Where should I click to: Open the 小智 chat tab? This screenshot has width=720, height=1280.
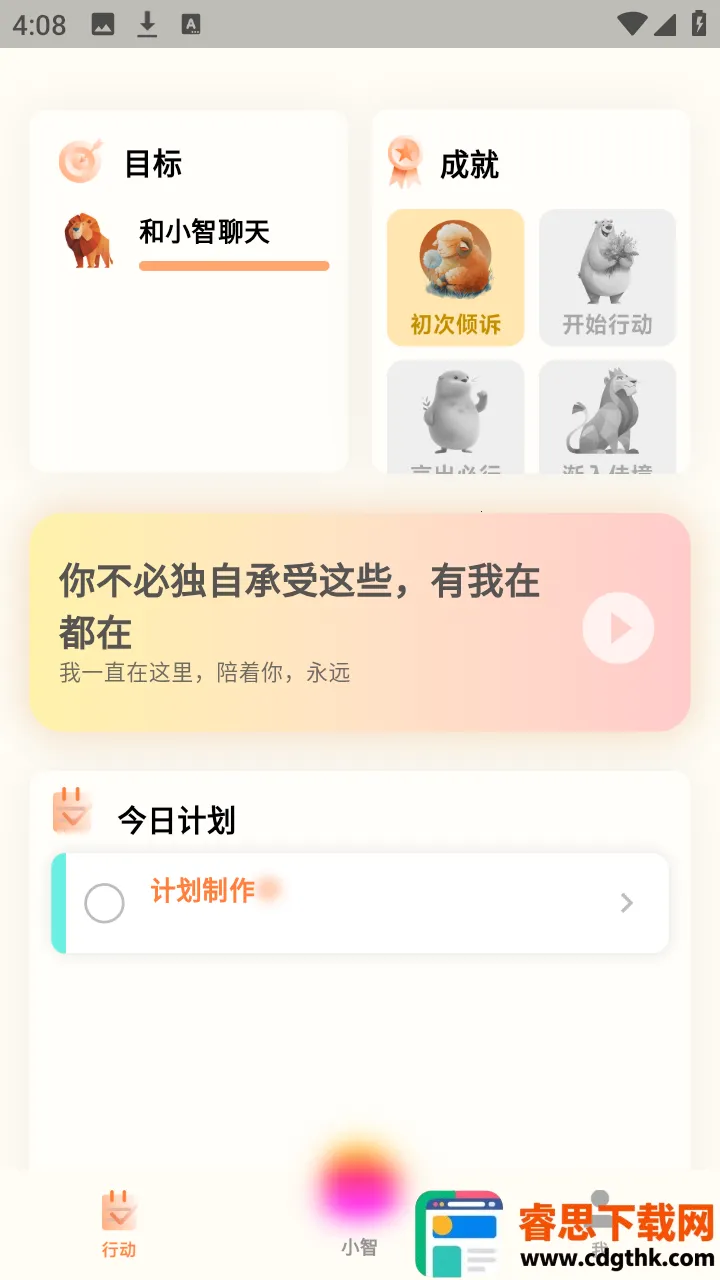359,1210
